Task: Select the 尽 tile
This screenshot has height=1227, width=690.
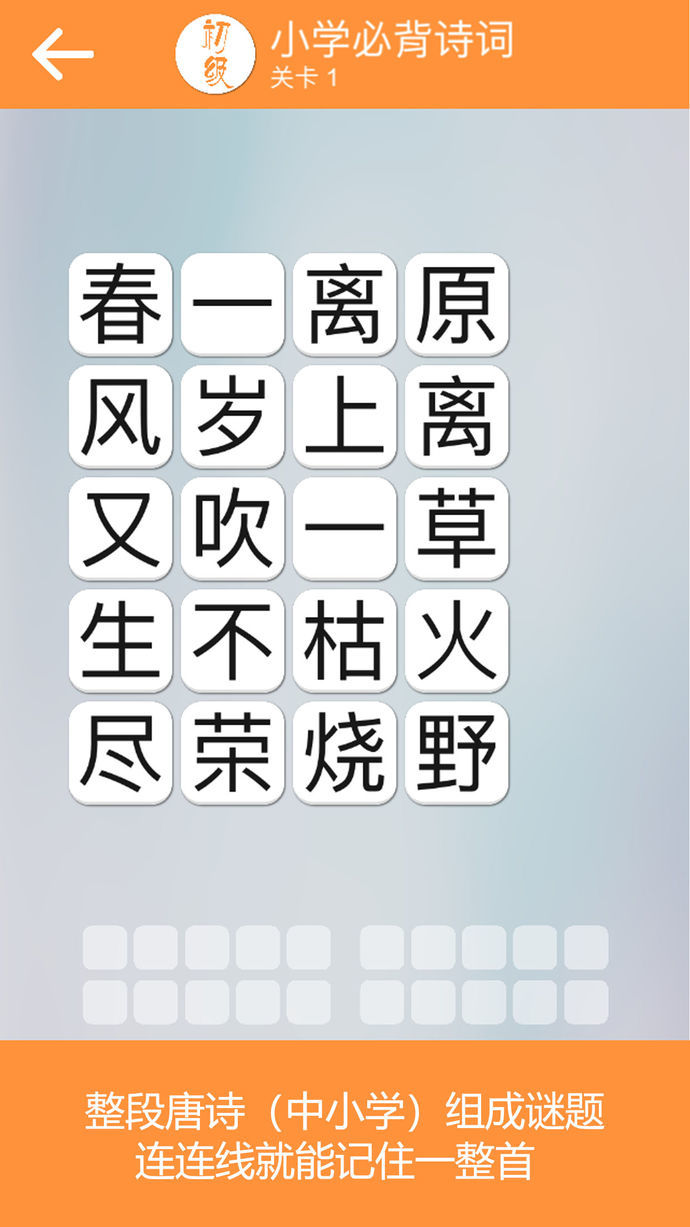Action: click(x=120, y=752)
